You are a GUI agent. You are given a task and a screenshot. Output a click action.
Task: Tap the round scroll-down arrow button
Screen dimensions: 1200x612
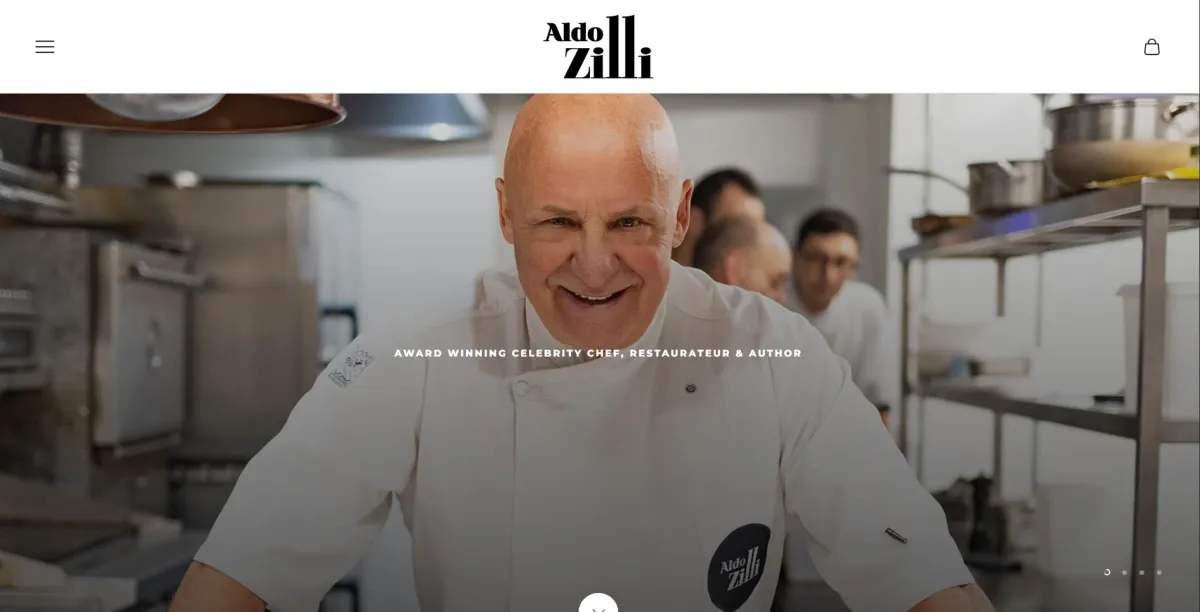coord(598,604)
